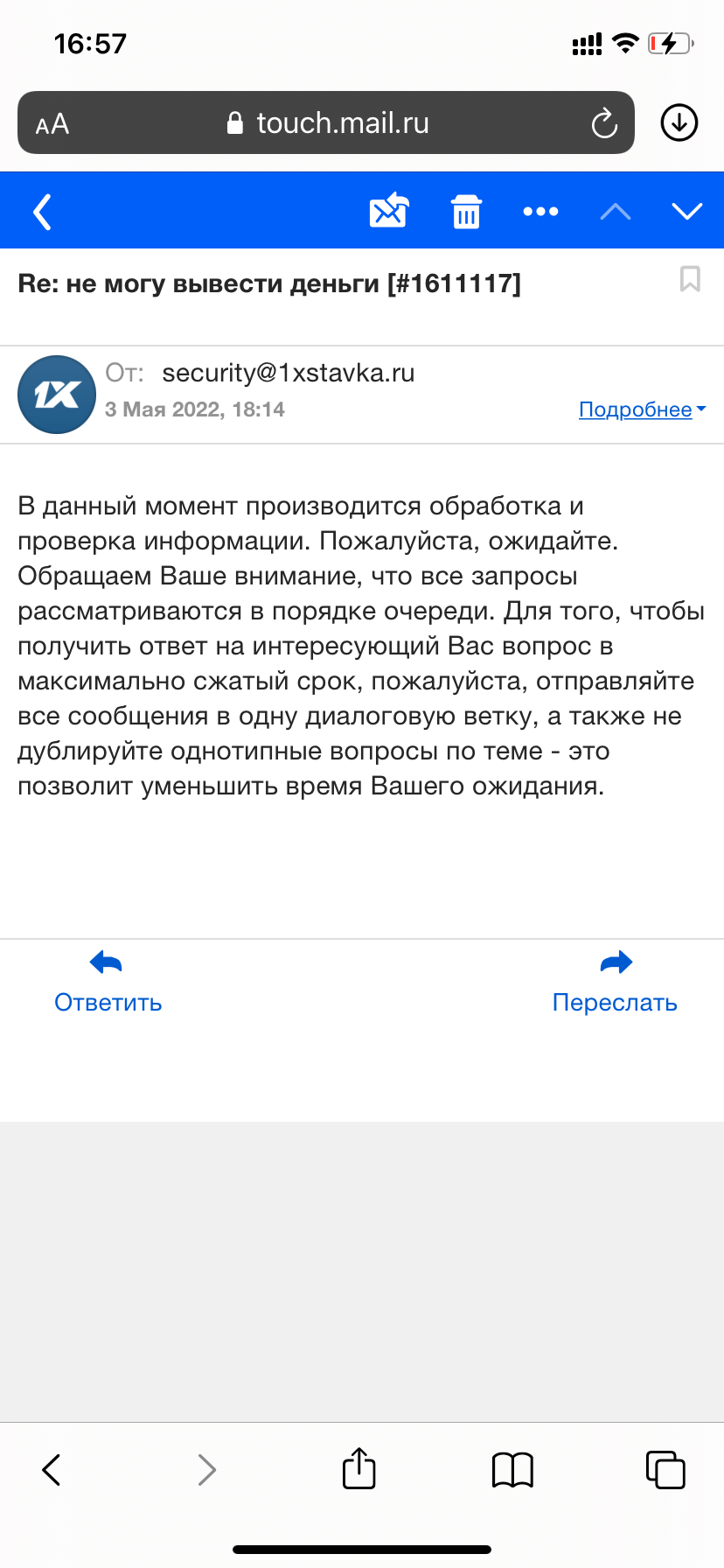The width and height of the screenshot is (724, 1568).
Task: Open the three-dots more actions menu
Action: coord(540,212)
